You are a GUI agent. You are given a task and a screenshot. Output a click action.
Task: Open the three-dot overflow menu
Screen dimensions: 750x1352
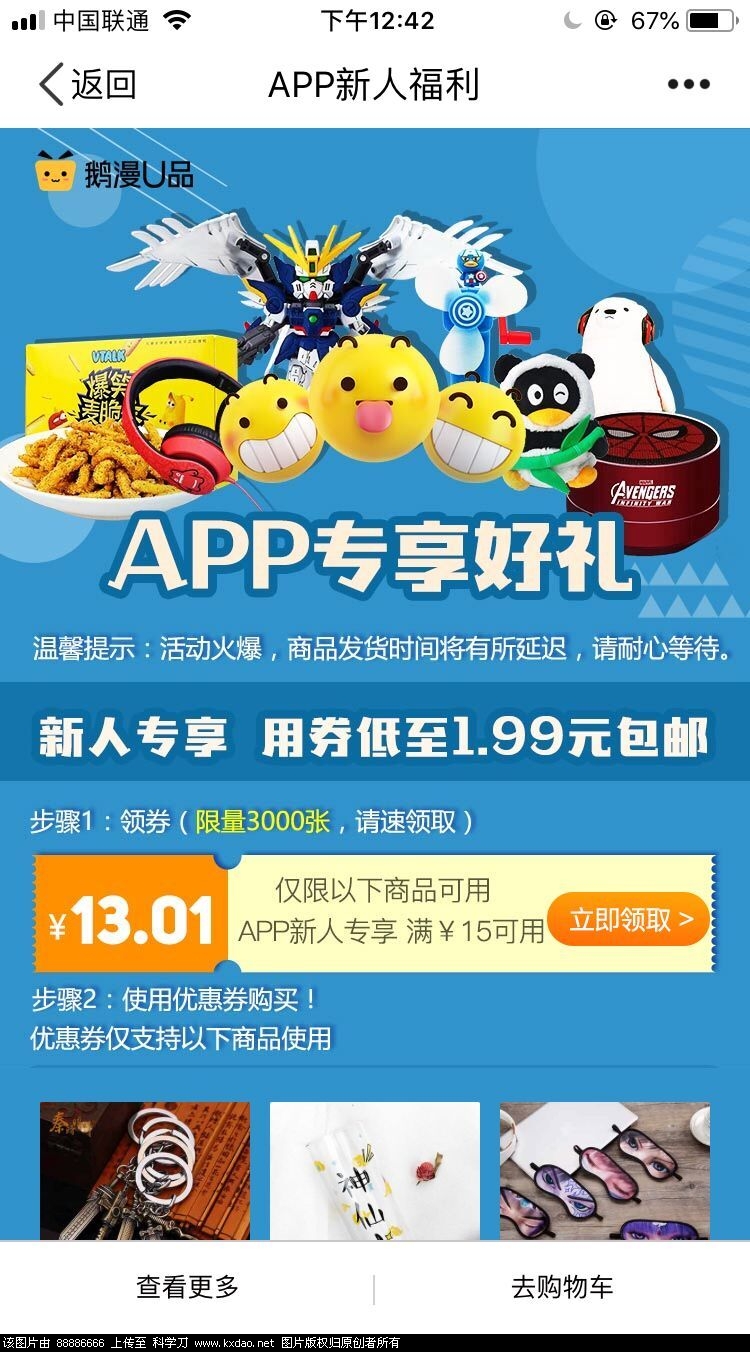click(x=688, y=85)
